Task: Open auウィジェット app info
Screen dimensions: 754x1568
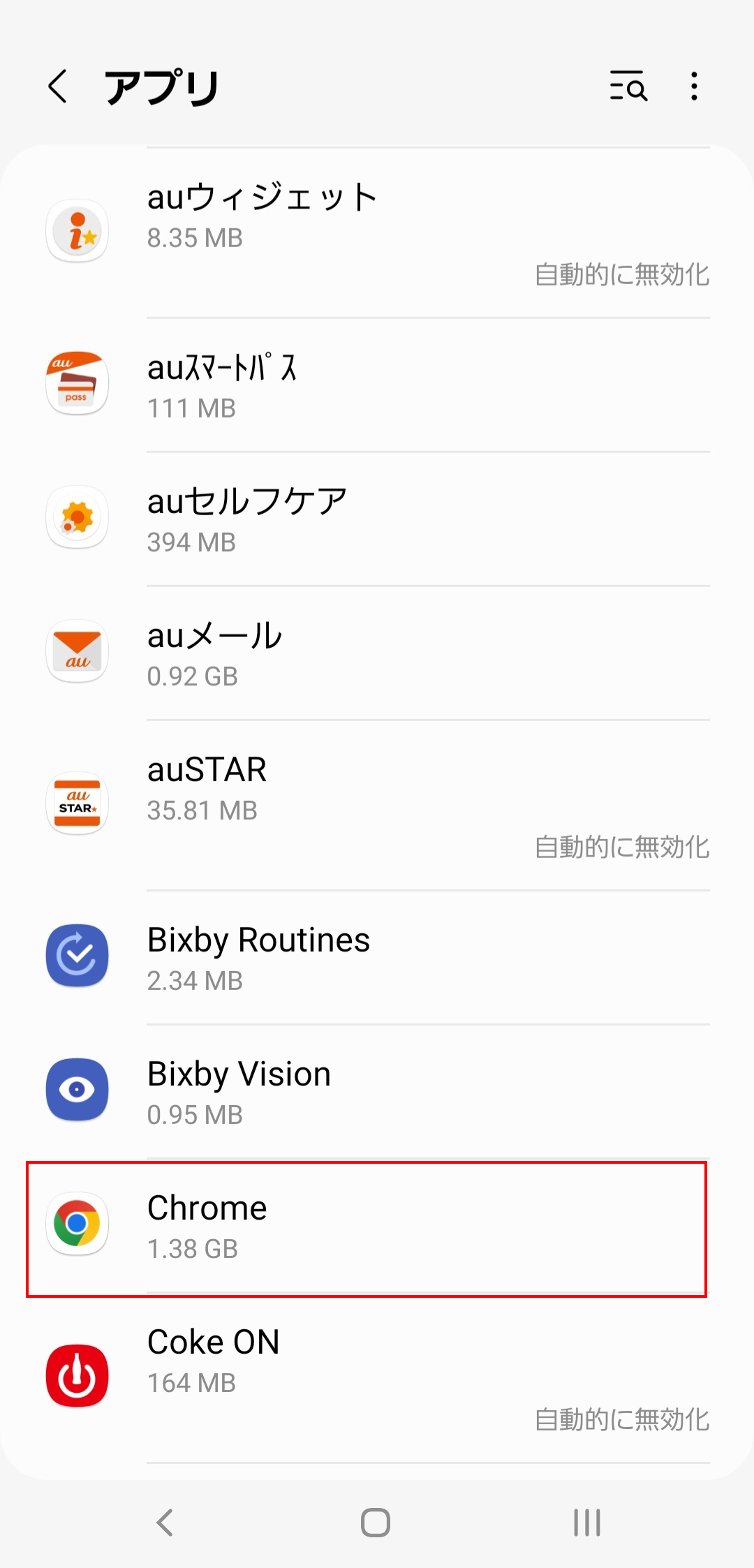Action: (x=377, y=233)
